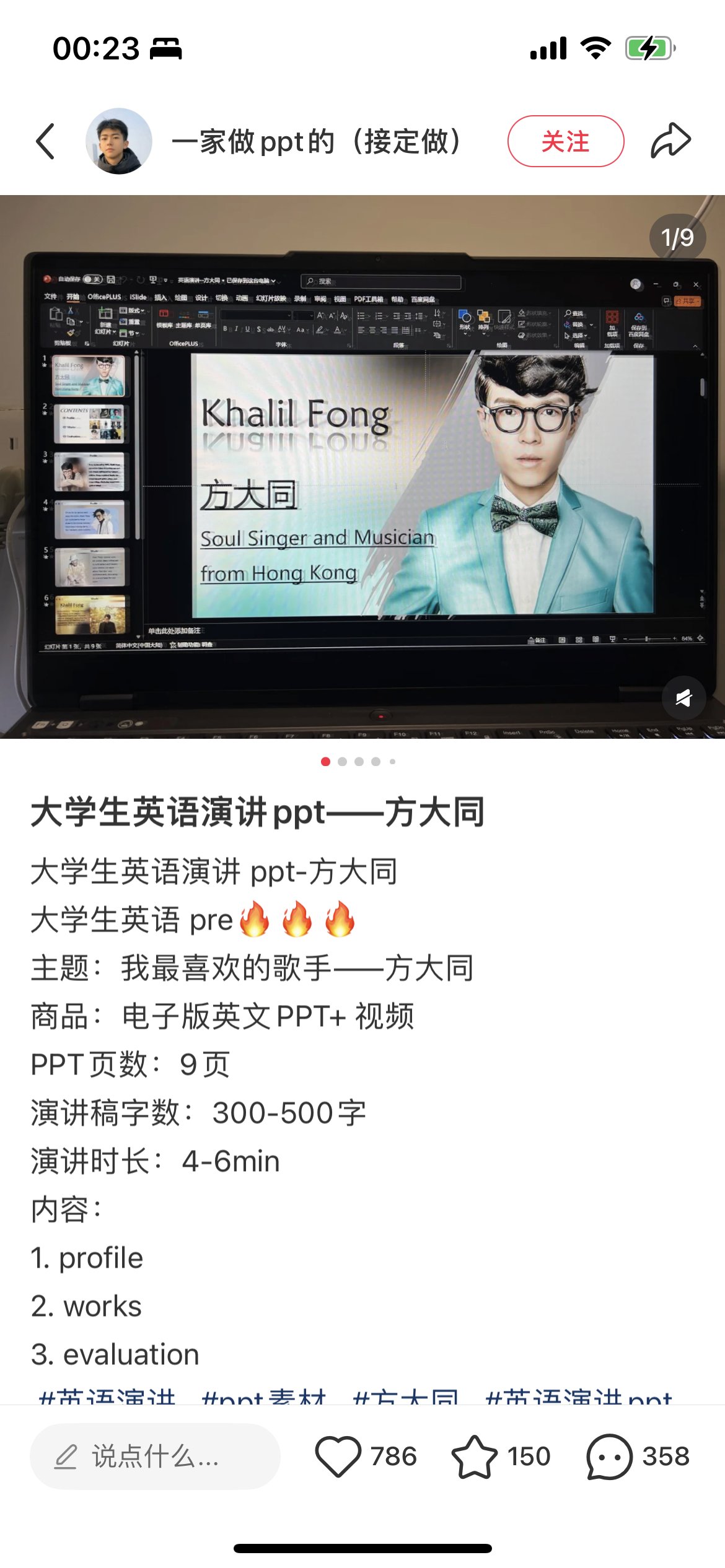Tap the mute icon on the photo
Image resolution: width=725 pixels, height=1568 pixels.
[683, 698]
